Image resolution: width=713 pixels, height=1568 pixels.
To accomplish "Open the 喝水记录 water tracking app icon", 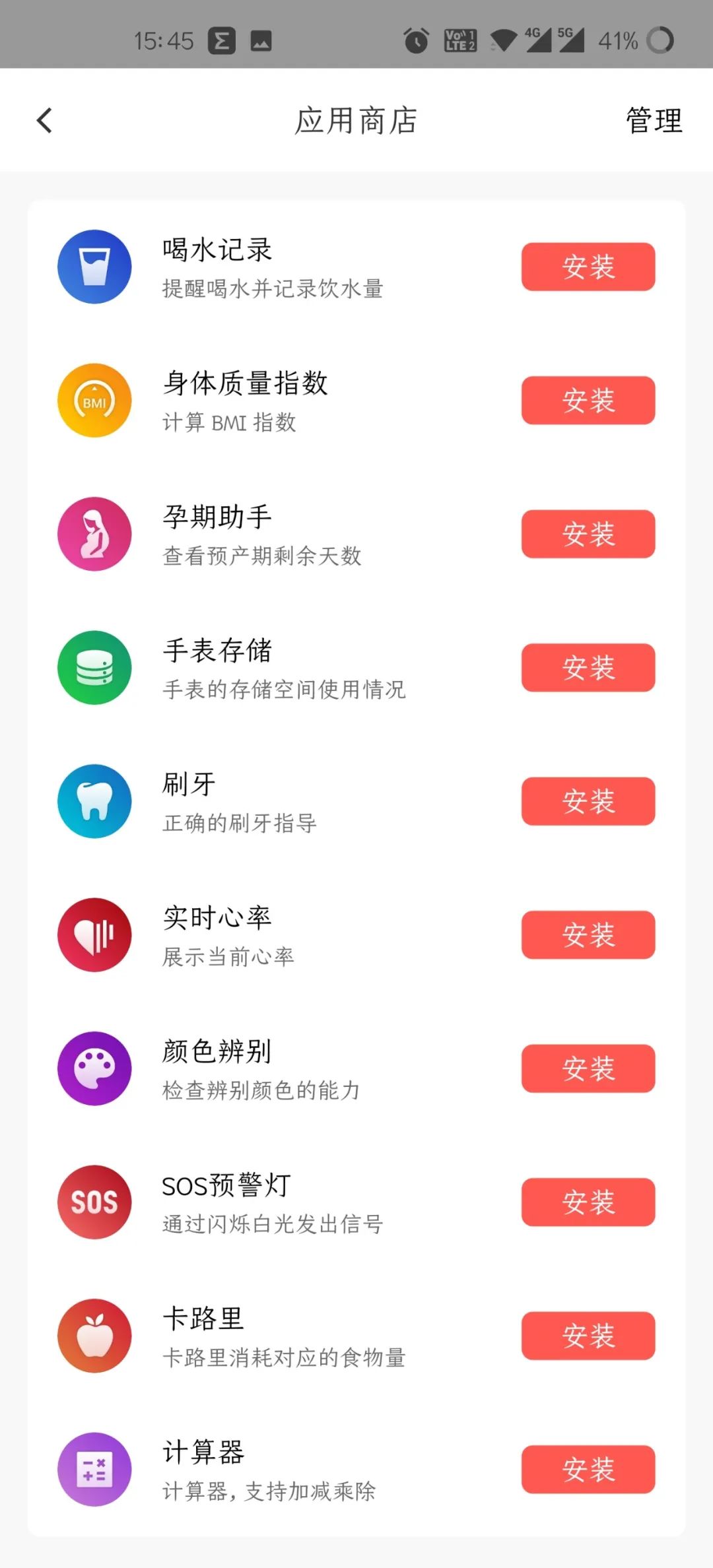I will coord(94,267).
